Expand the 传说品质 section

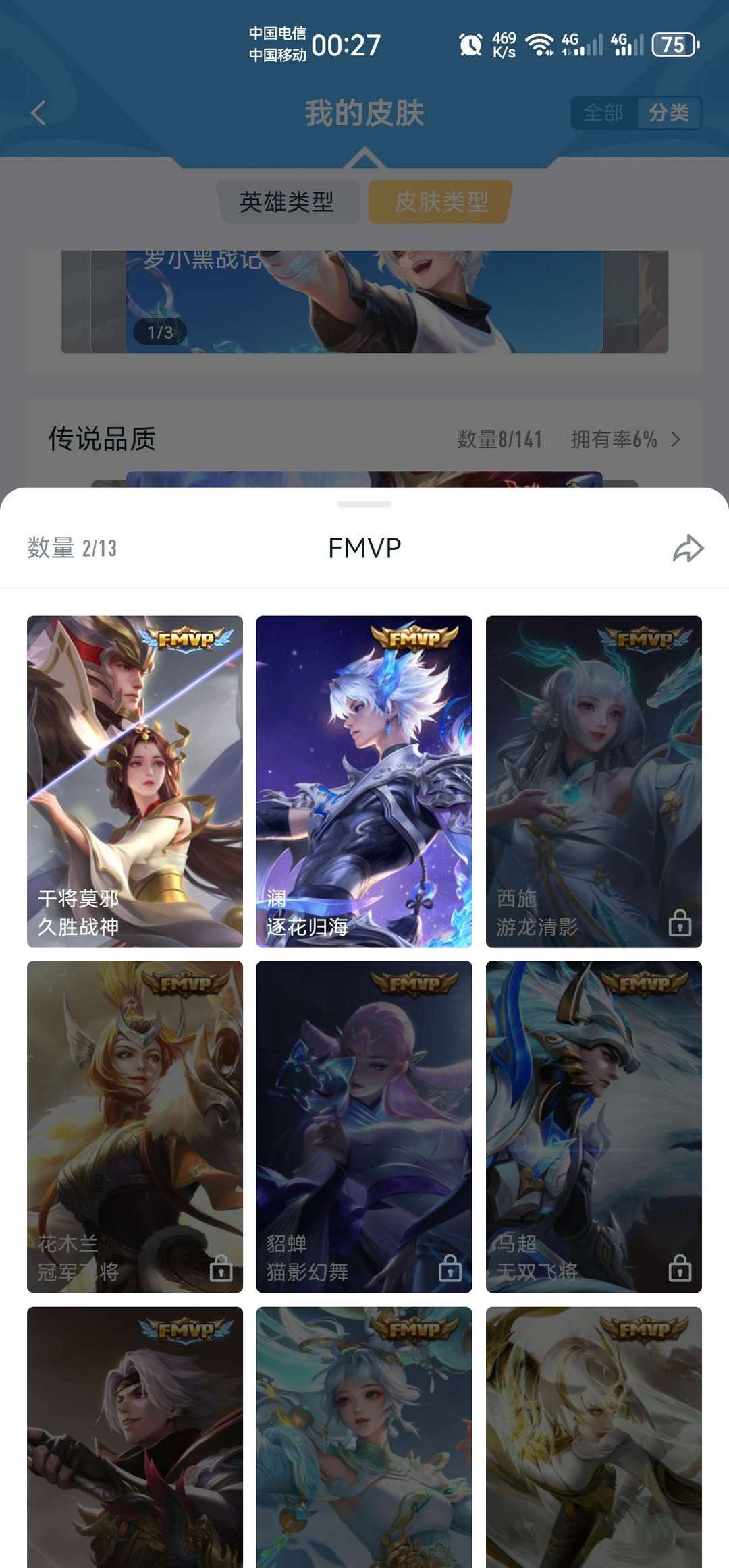tap(675, 440)
